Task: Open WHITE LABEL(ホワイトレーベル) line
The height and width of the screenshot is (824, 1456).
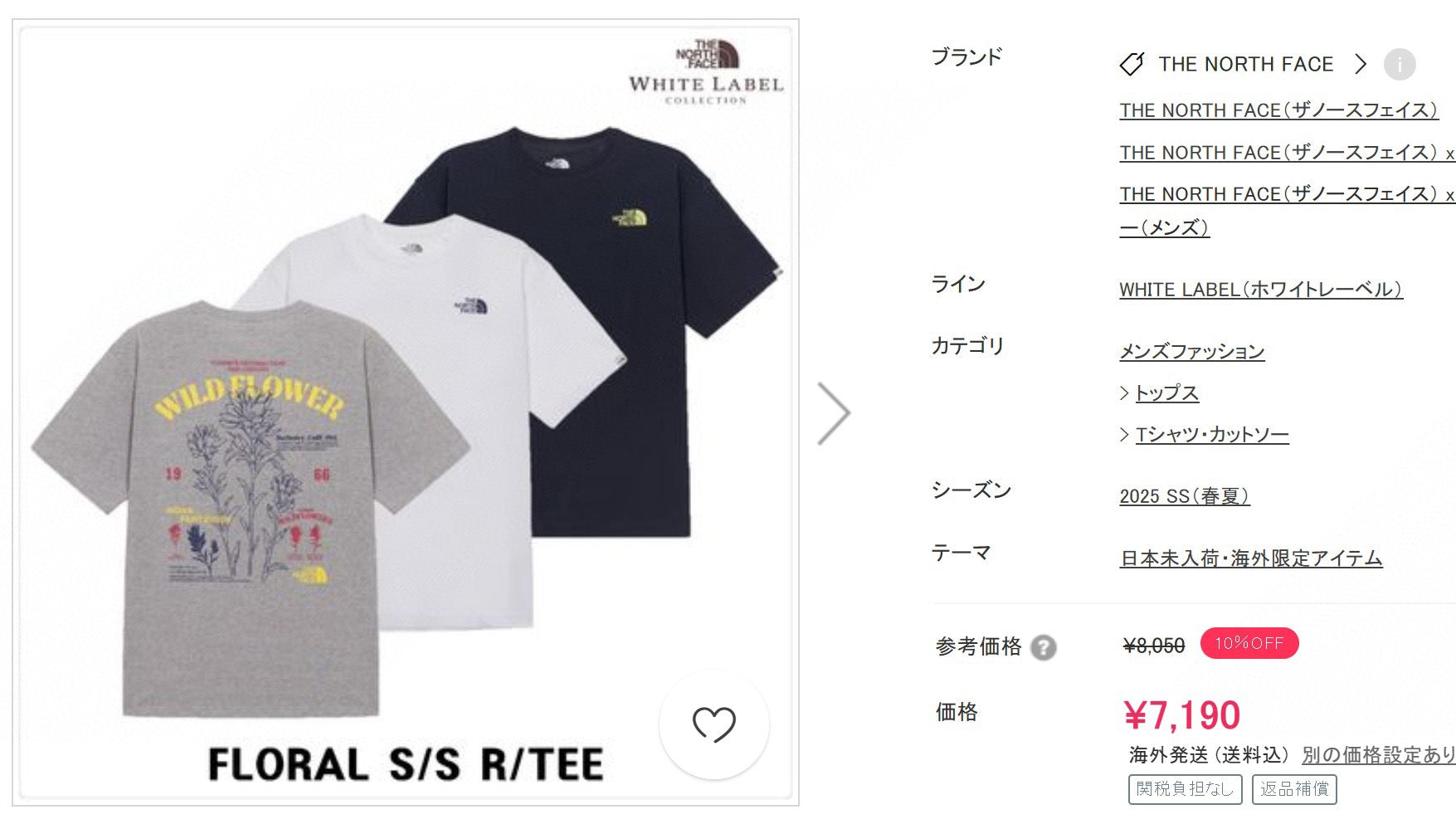Action: pyautogui.click(x=1260, y=290)
